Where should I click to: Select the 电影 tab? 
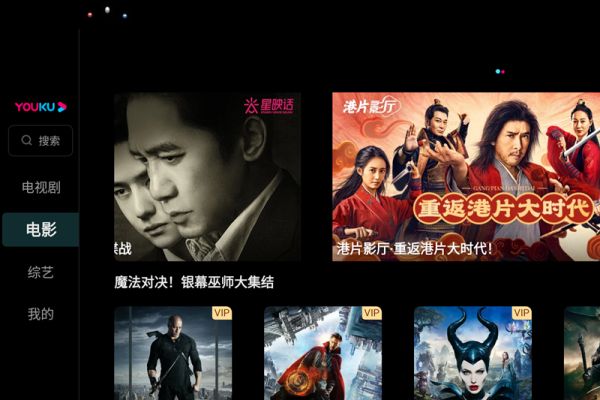(x=40, y=229)
